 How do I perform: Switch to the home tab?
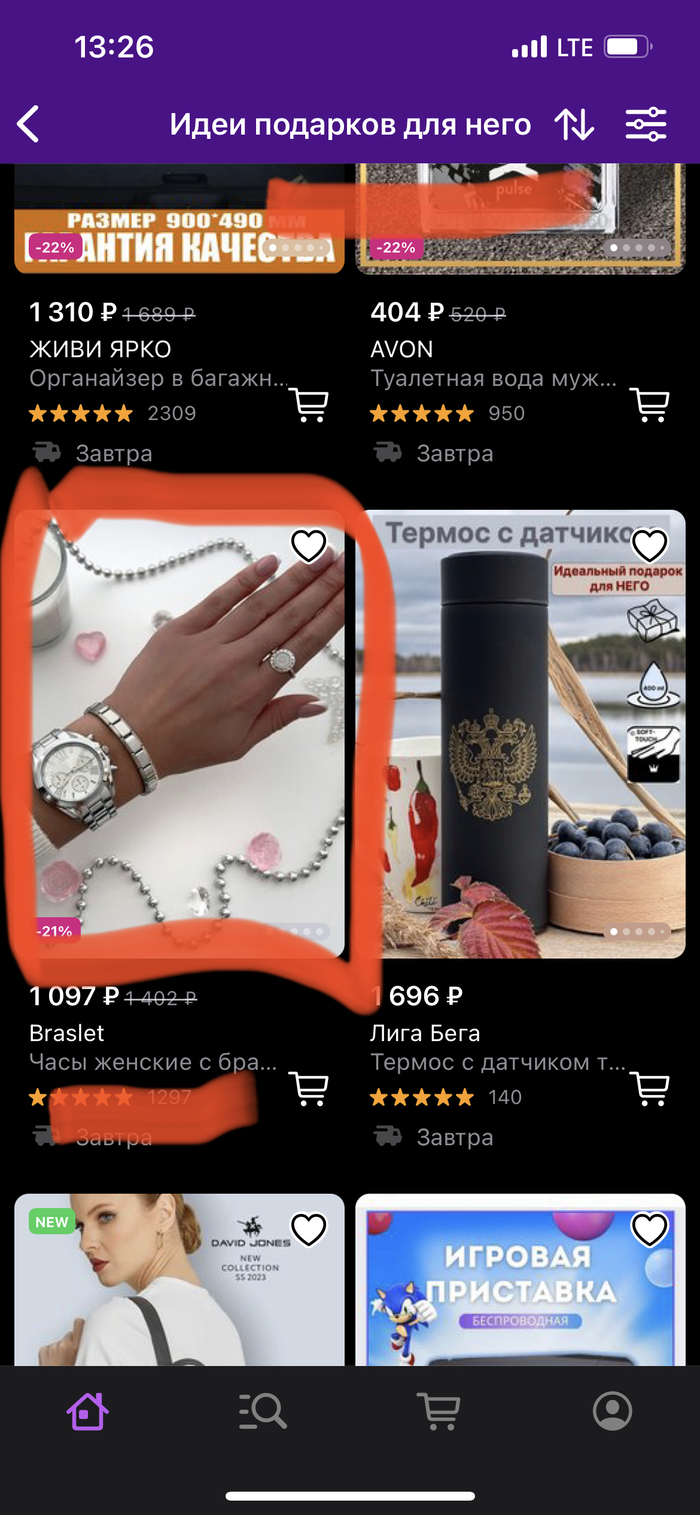[88, 1411]
